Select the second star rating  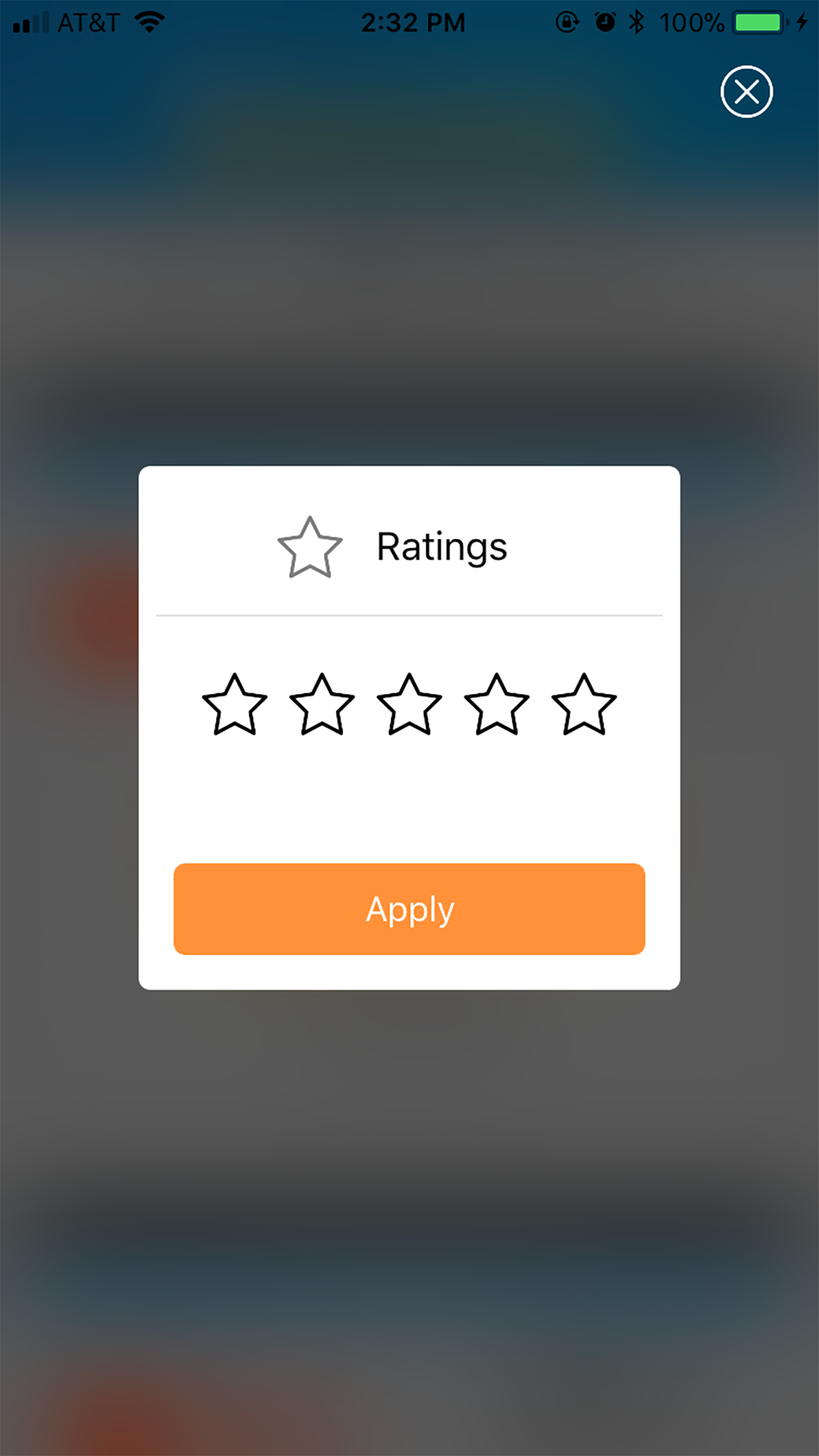(322, 705)
